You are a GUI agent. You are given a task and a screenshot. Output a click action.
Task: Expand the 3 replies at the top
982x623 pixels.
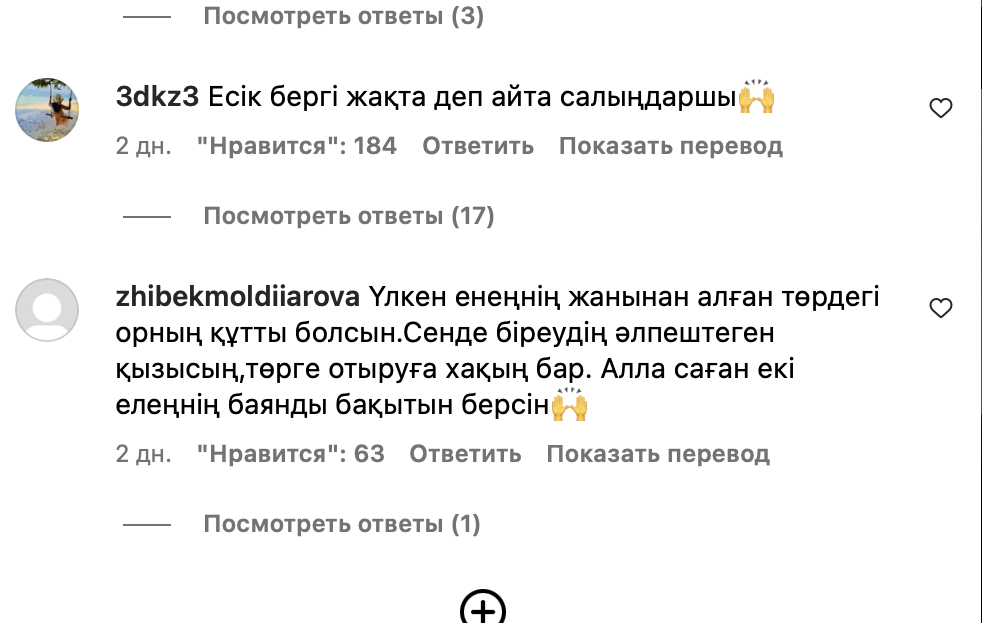coord(343,17)
